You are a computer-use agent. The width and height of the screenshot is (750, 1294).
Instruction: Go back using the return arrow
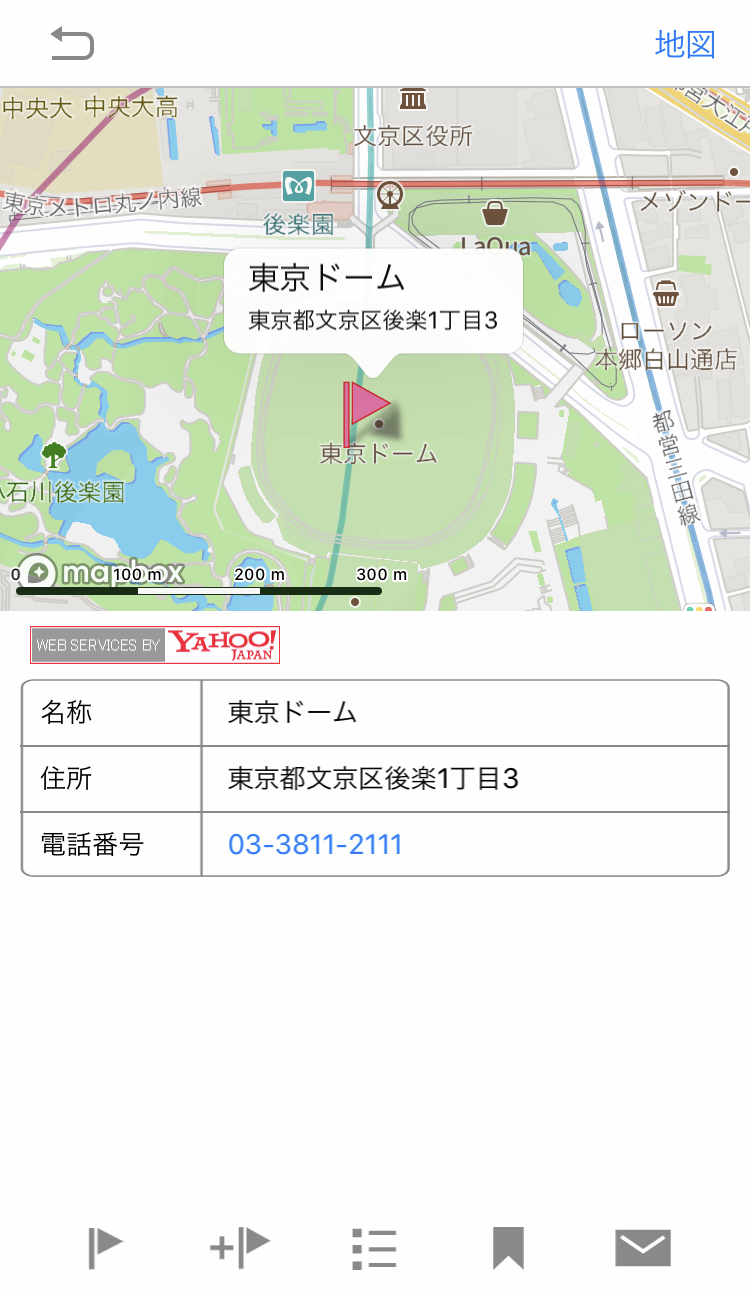tap(72, 44)
